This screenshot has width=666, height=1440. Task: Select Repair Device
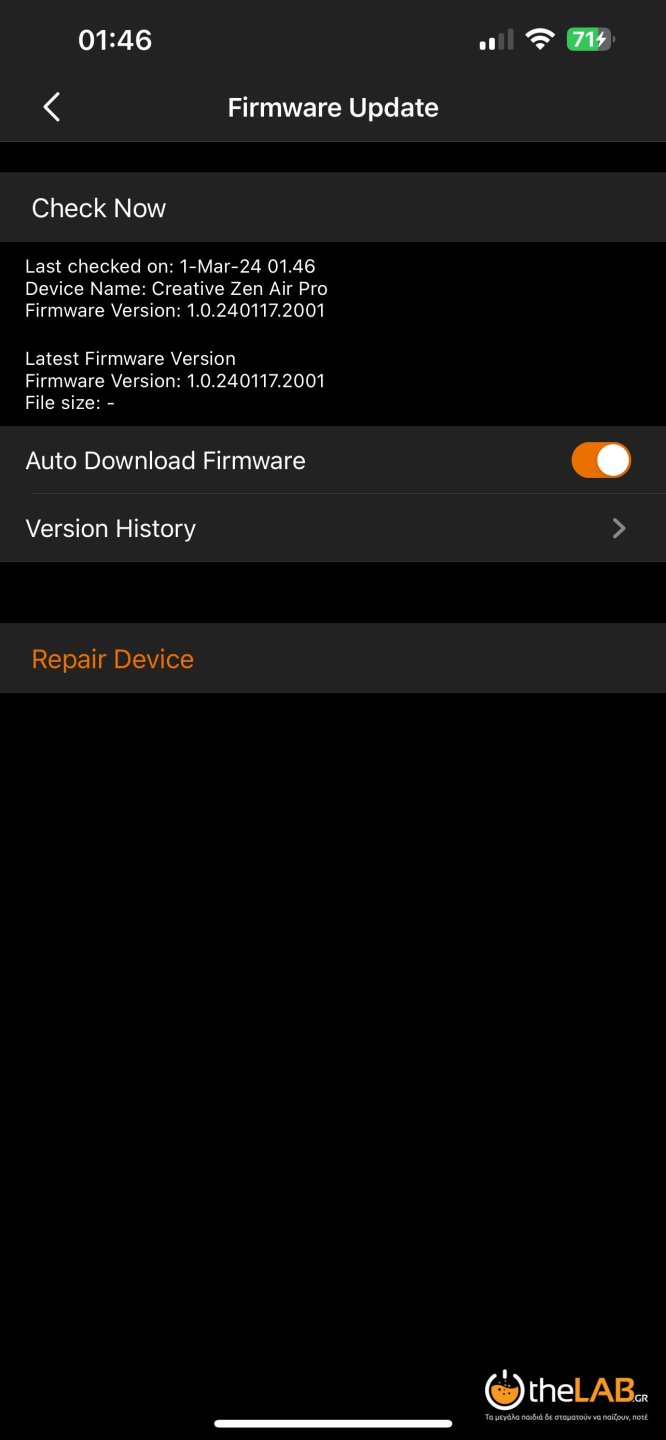click(113, 659)
